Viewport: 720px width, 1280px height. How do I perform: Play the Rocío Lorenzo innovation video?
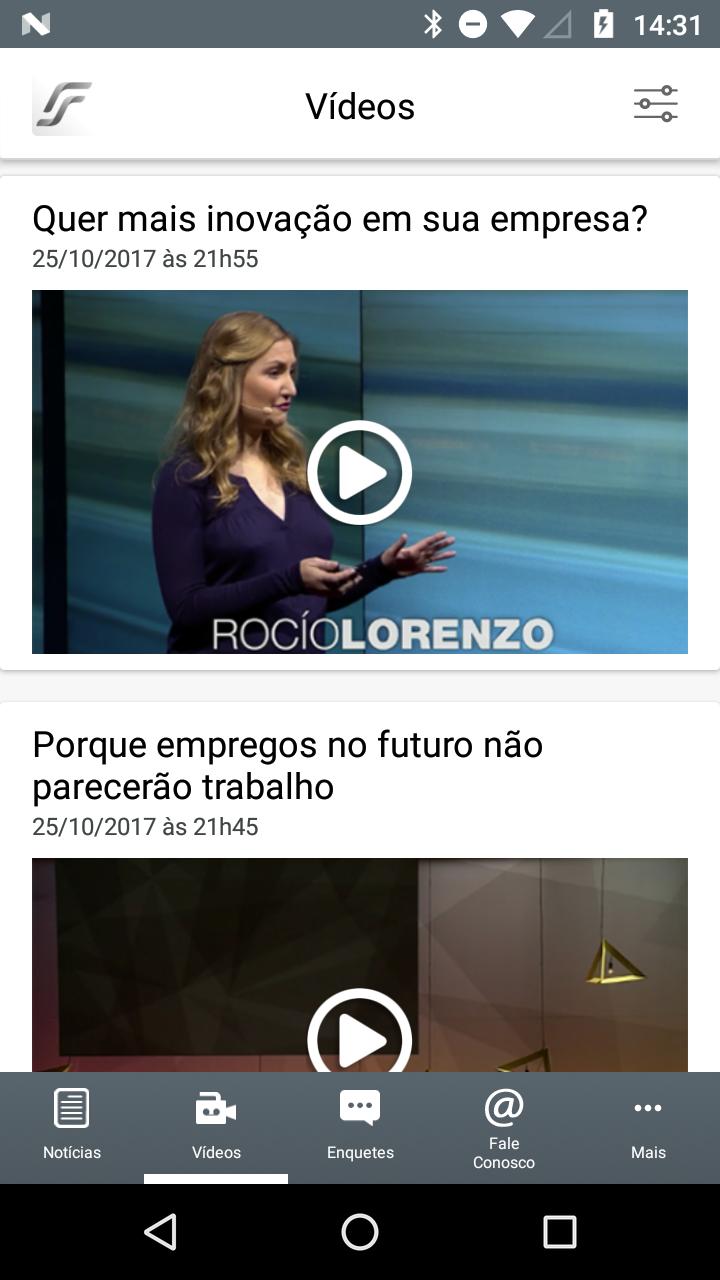tap(360, 472)
